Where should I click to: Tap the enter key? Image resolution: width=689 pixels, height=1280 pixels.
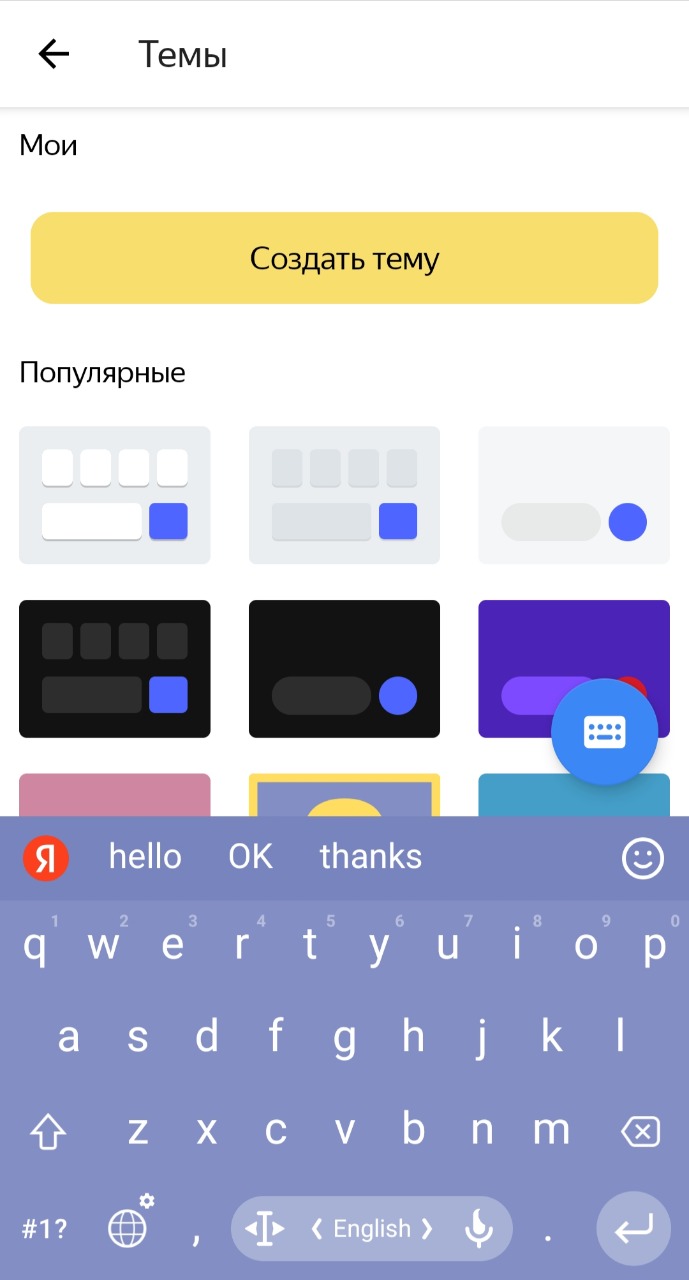(633, 1228)
